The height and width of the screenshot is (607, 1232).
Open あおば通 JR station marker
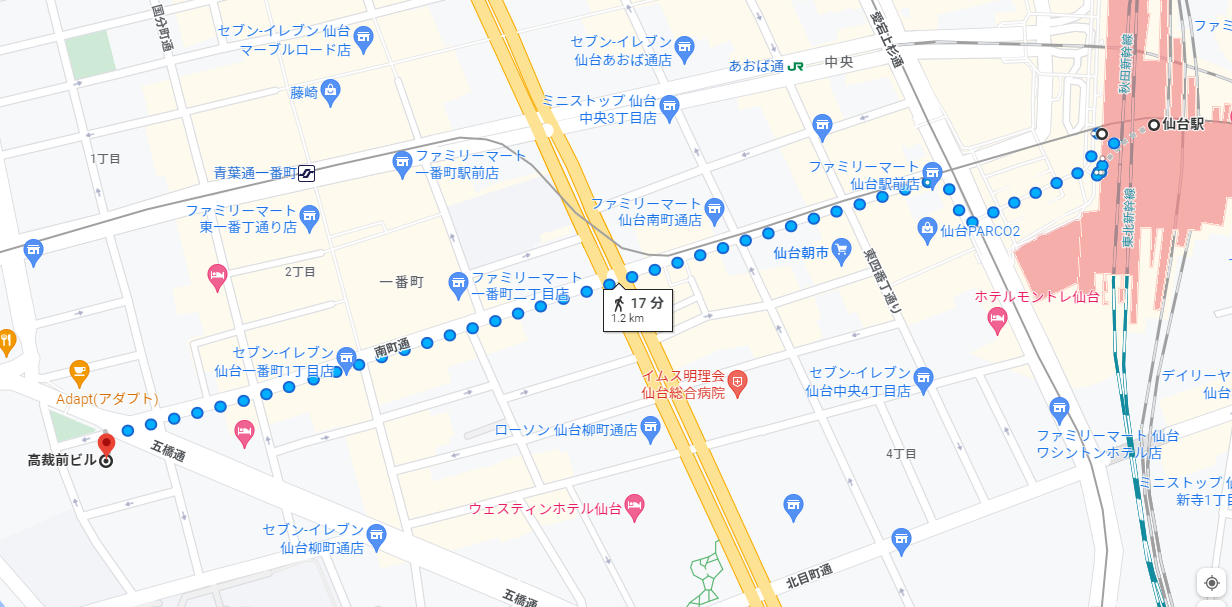(x=796, y=66)
